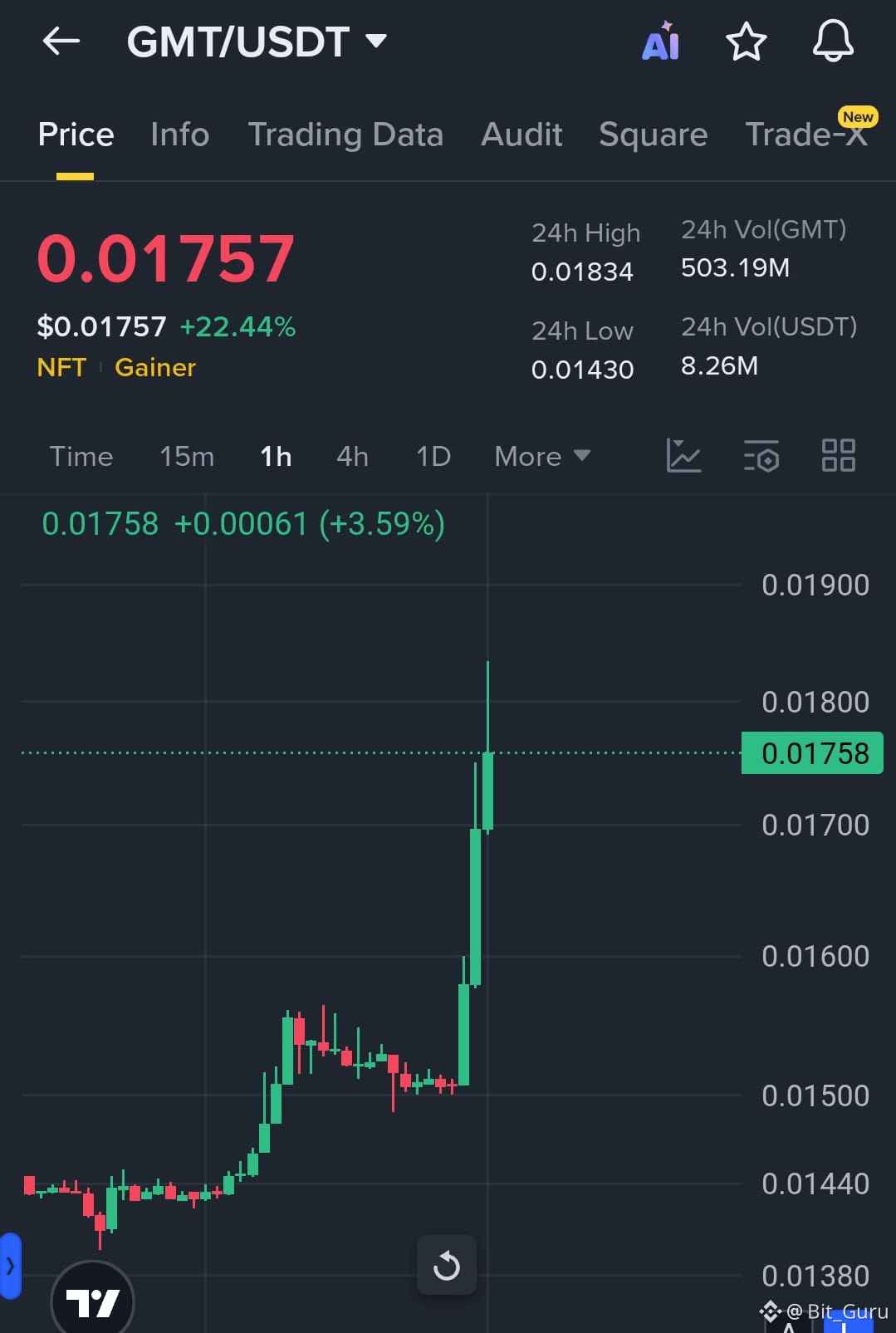Switch to the 4h chart interval

tap(350, 456)
